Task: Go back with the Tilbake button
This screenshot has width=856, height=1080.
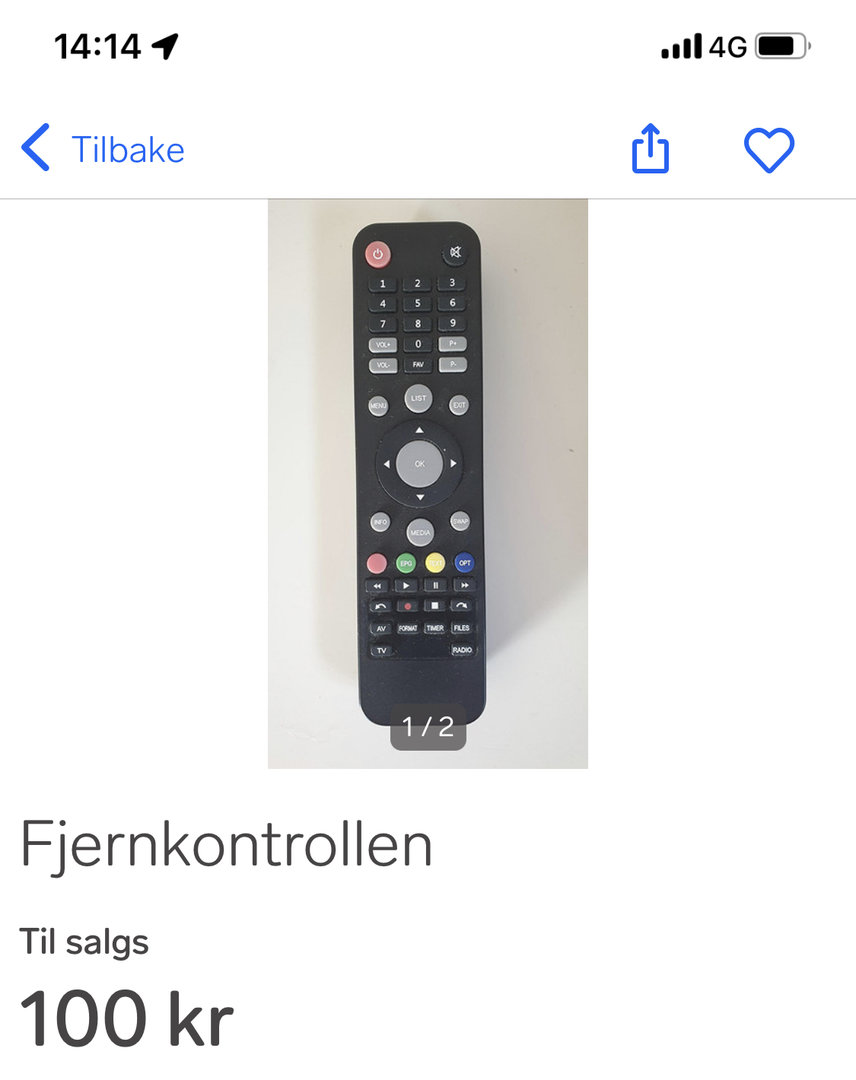Action: pos(104,150)
